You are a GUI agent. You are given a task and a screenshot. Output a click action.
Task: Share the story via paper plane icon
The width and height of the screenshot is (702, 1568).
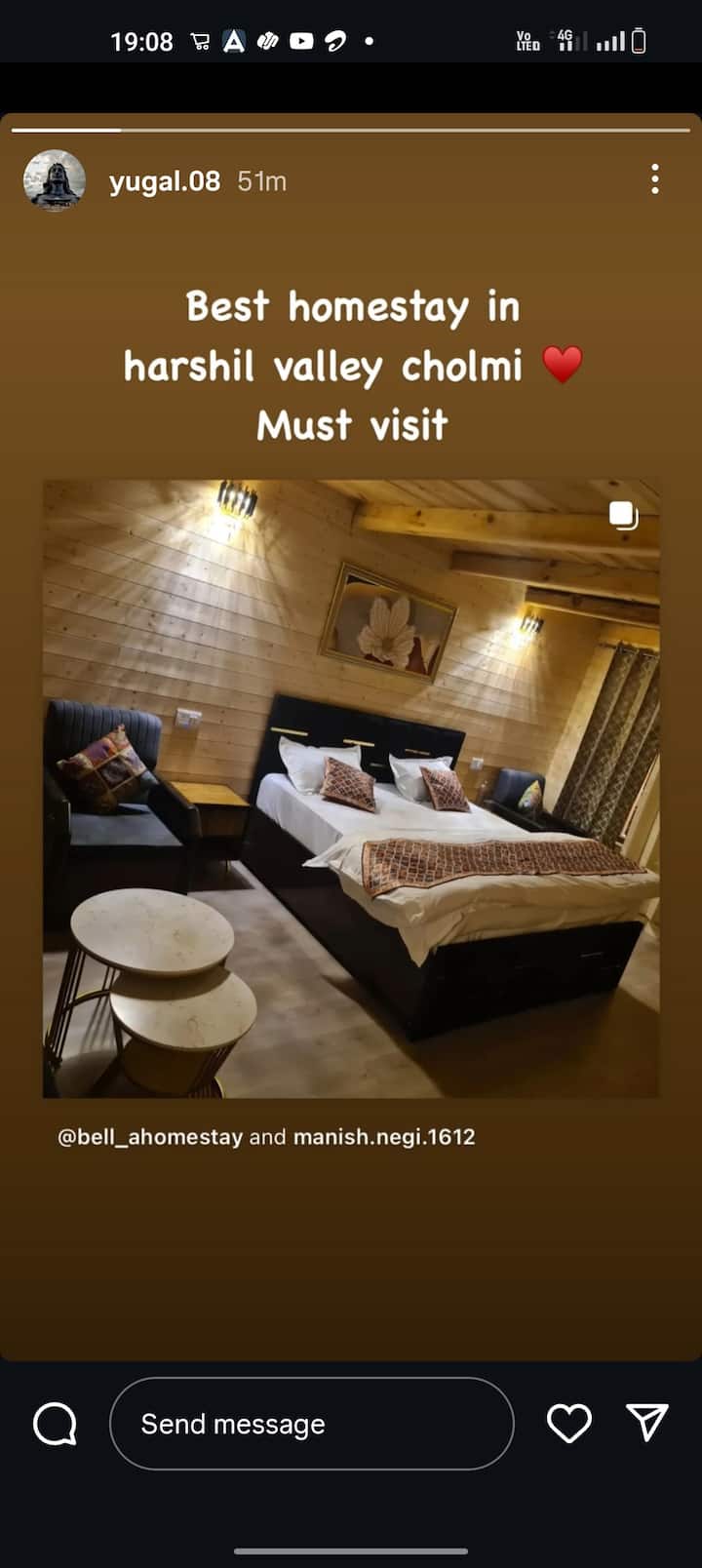646,1423
